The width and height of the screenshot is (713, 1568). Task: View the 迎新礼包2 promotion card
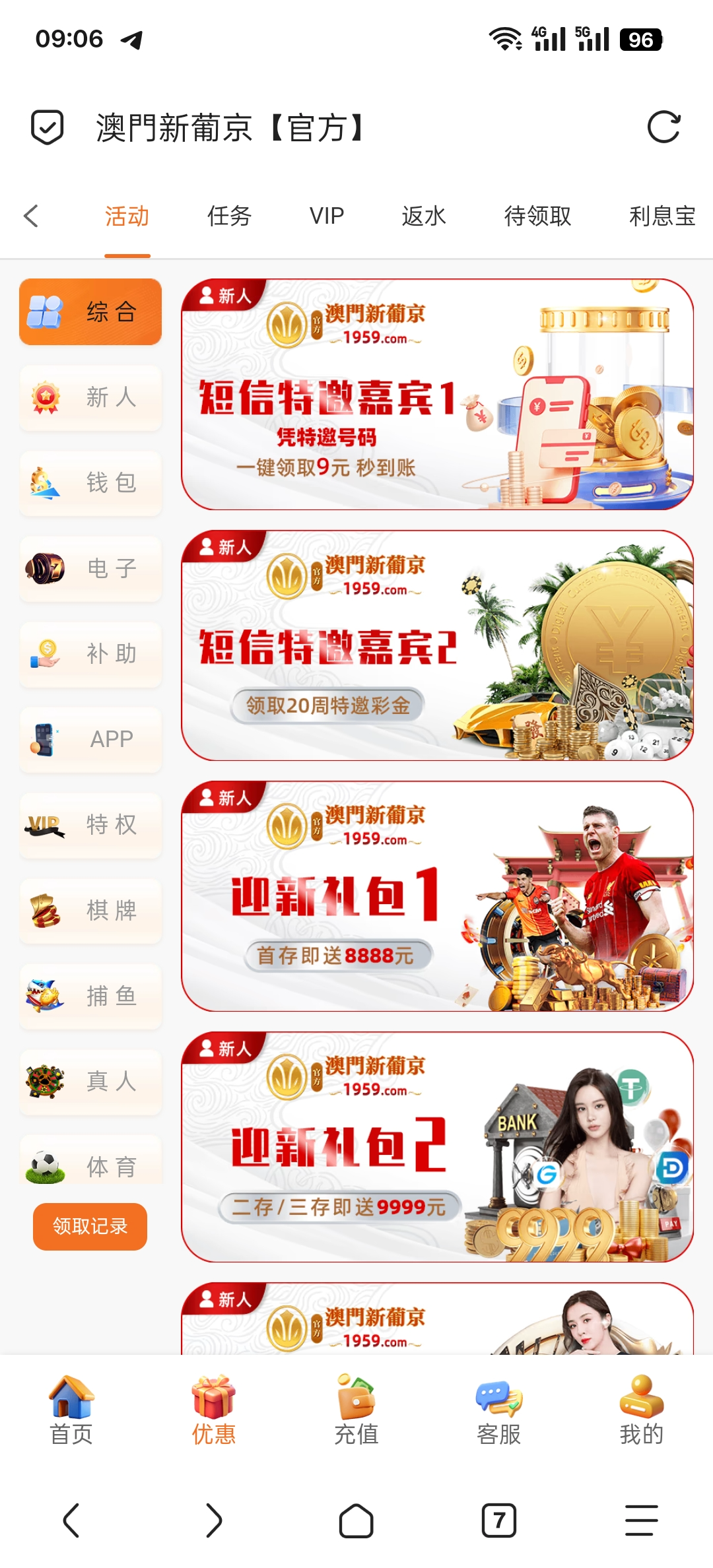coord(437,1147)
